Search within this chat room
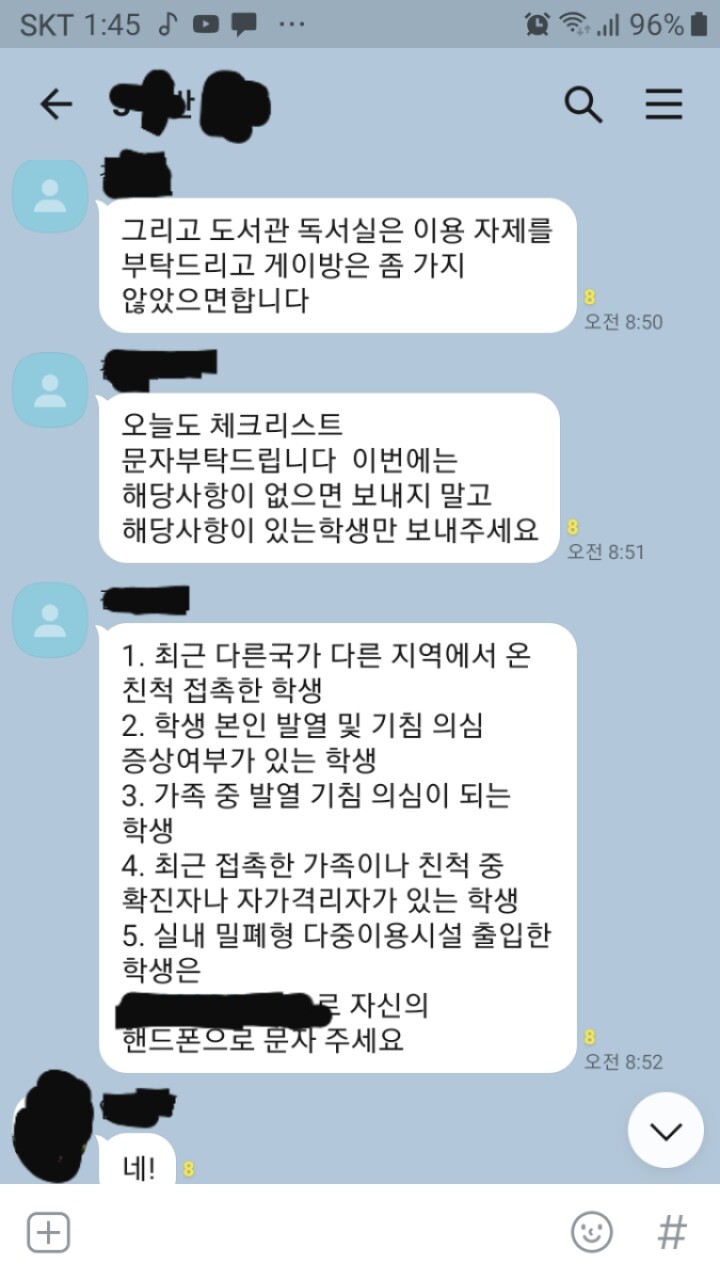The width and height of the screenshot is (720, 1280). coord(583,104)
